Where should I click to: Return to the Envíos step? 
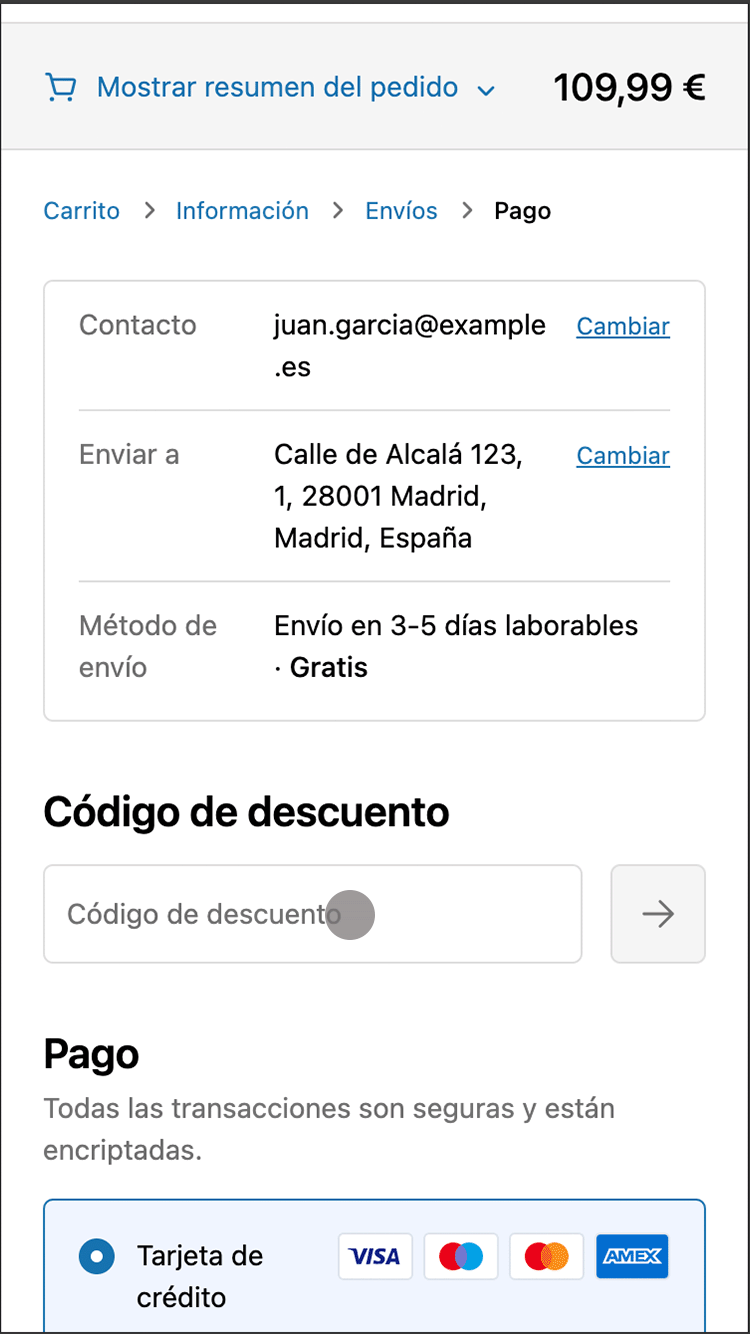click(402, 211)
